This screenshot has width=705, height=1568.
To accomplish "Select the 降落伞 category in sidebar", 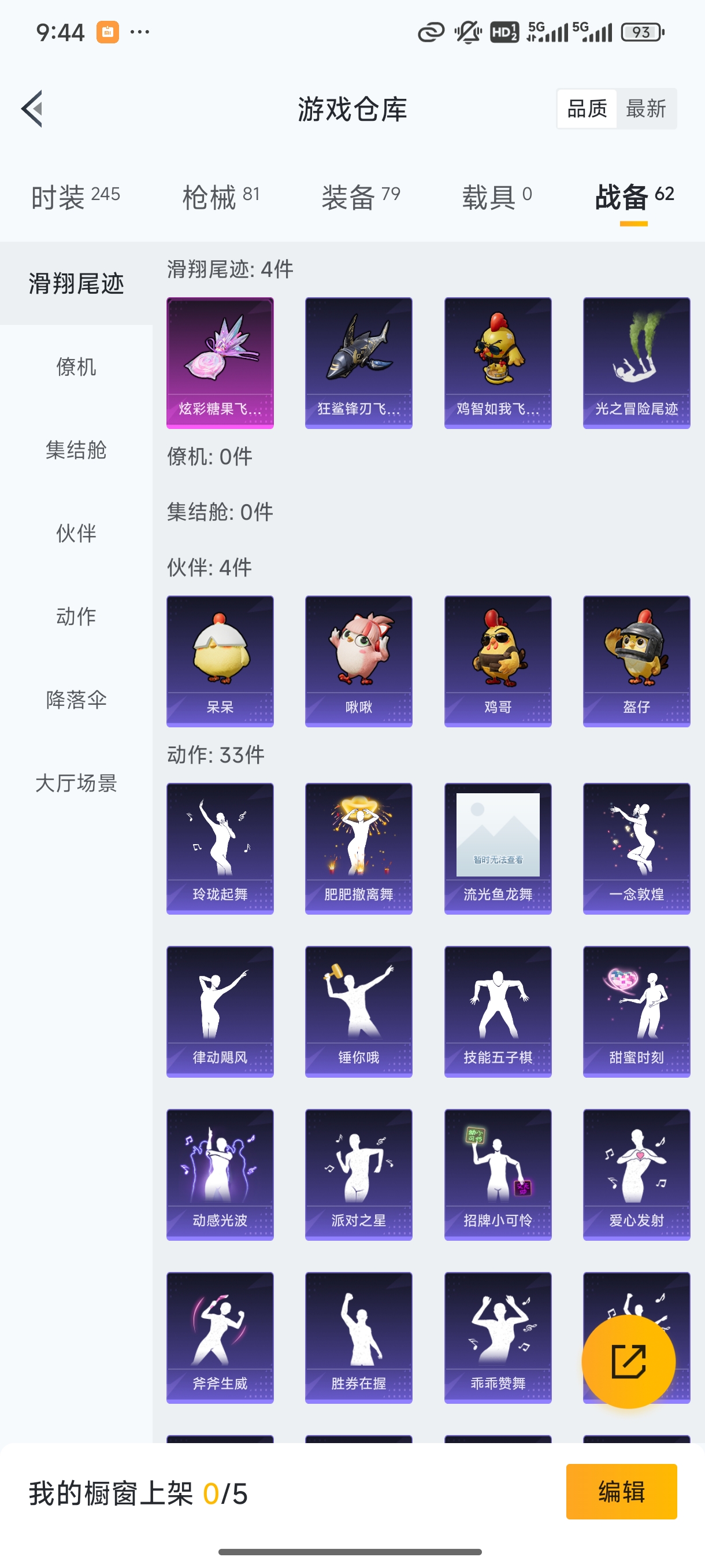I will (x=76, y=700).
